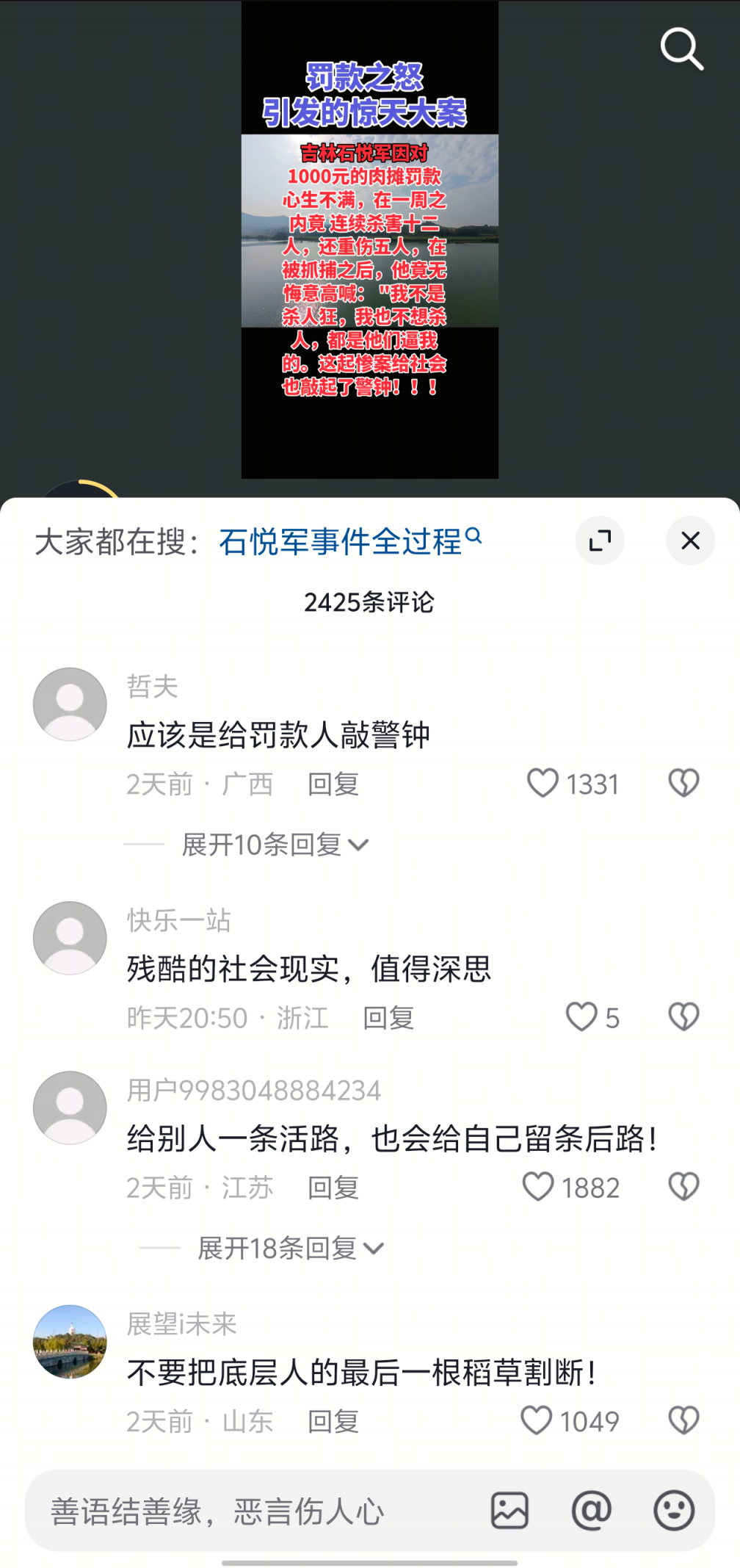Viewport: 740px width, 1568px height.
Task: Like 展望i未来's comment
Action: (x=537, y=1420)
